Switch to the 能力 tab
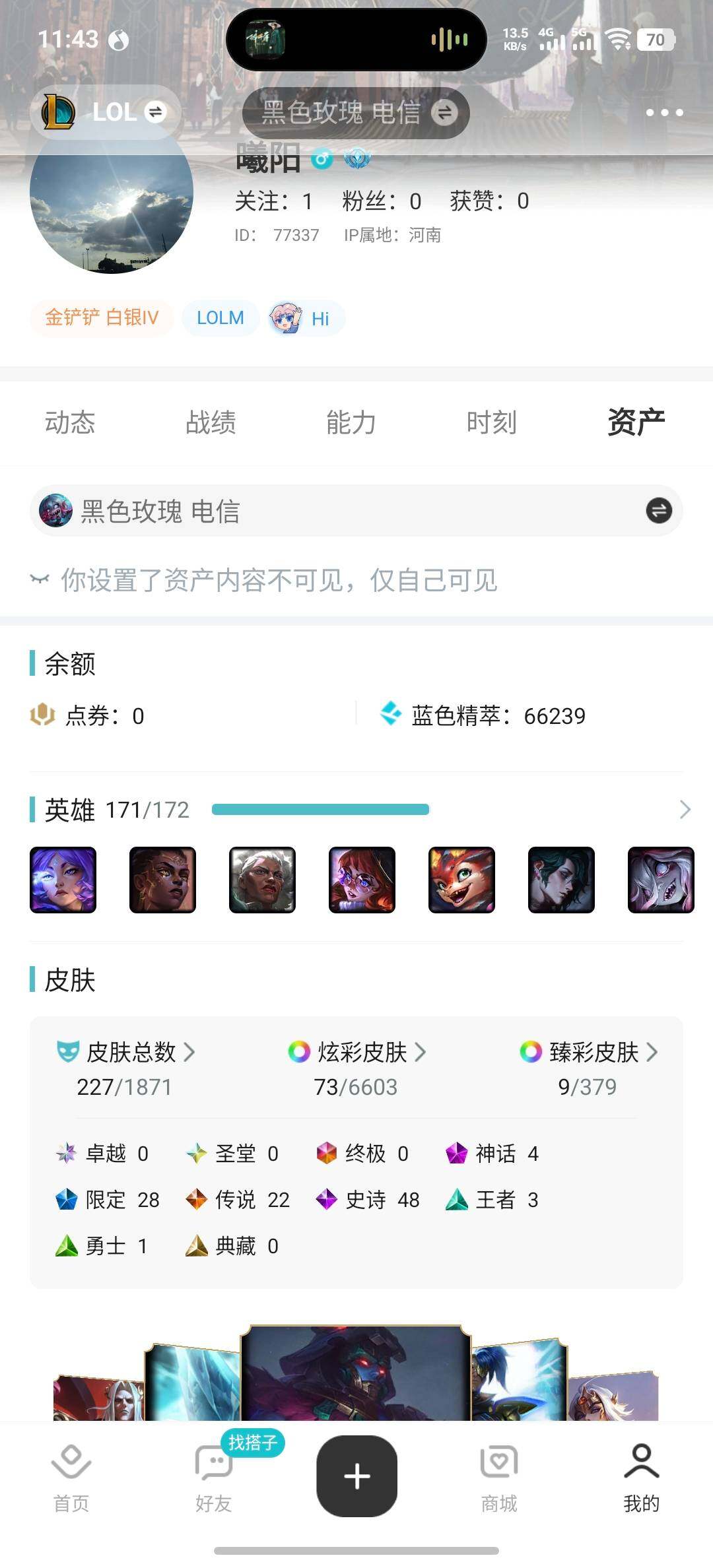Image resolution: width=713 pixels, height=1568 pixels. (351, 422)
